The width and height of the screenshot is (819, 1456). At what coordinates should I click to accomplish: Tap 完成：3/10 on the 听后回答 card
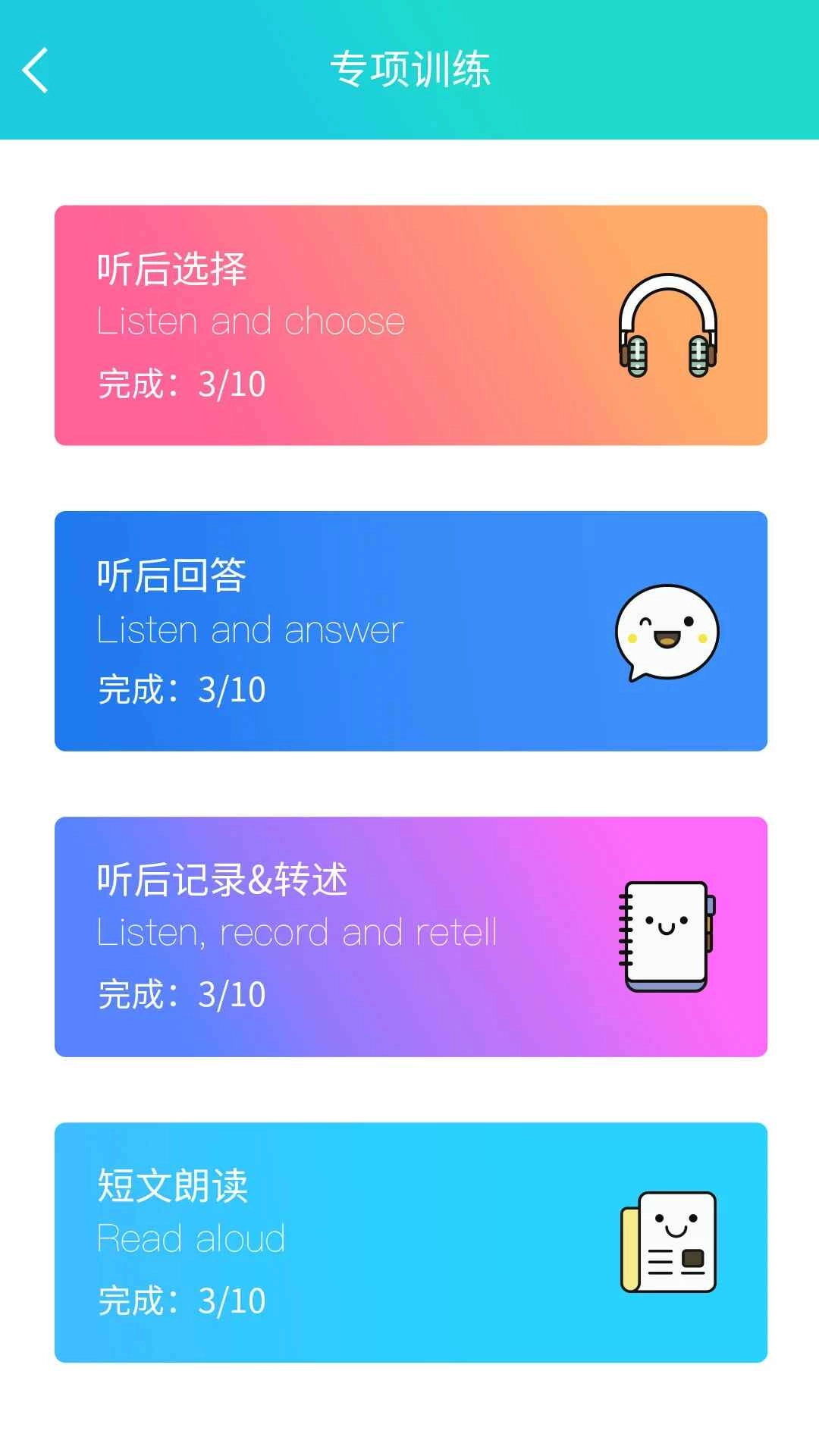180,690
